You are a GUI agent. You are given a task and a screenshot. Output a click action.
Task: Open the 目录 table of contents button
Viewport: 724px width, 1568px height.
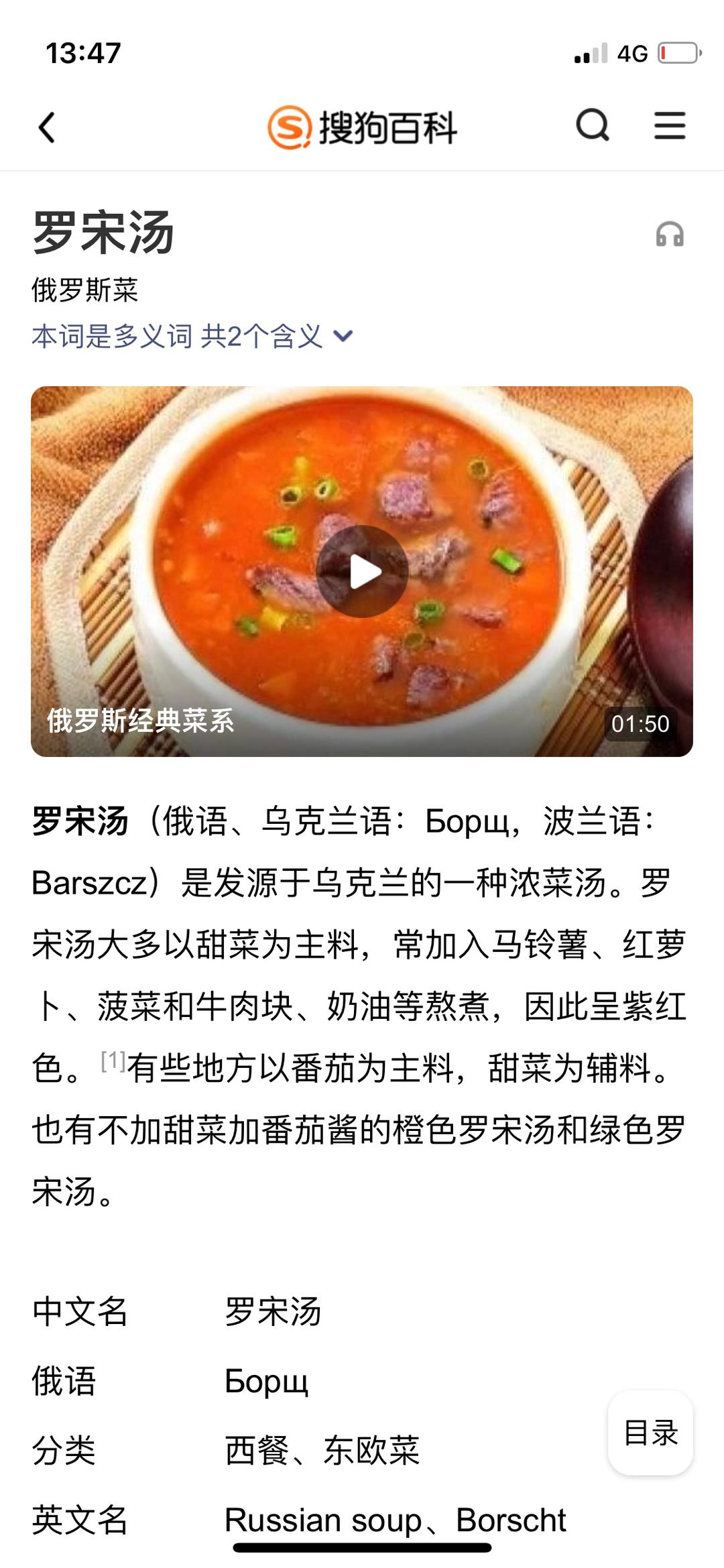(x=650, y=1433)
